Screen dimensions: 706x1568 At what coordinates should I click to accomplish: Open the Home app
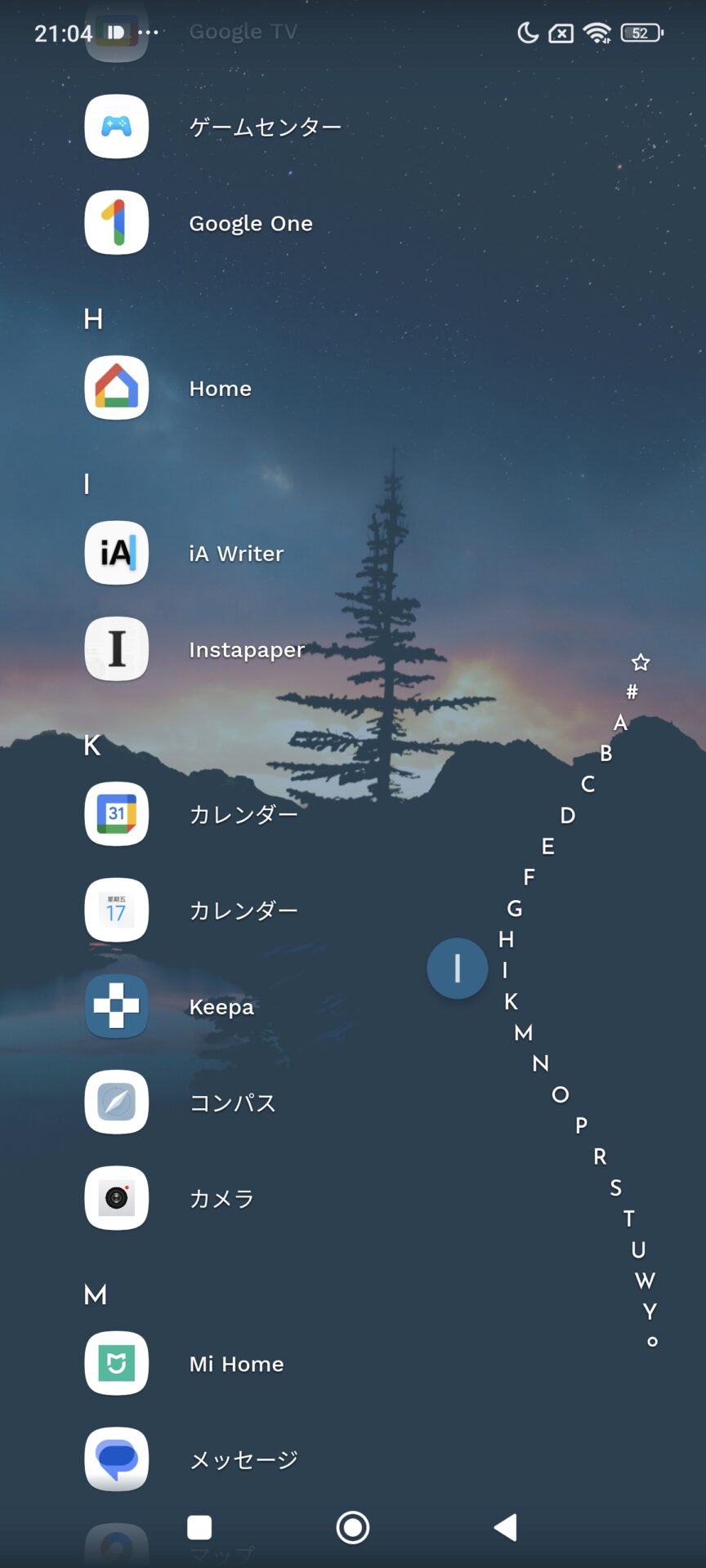(117, 388)
